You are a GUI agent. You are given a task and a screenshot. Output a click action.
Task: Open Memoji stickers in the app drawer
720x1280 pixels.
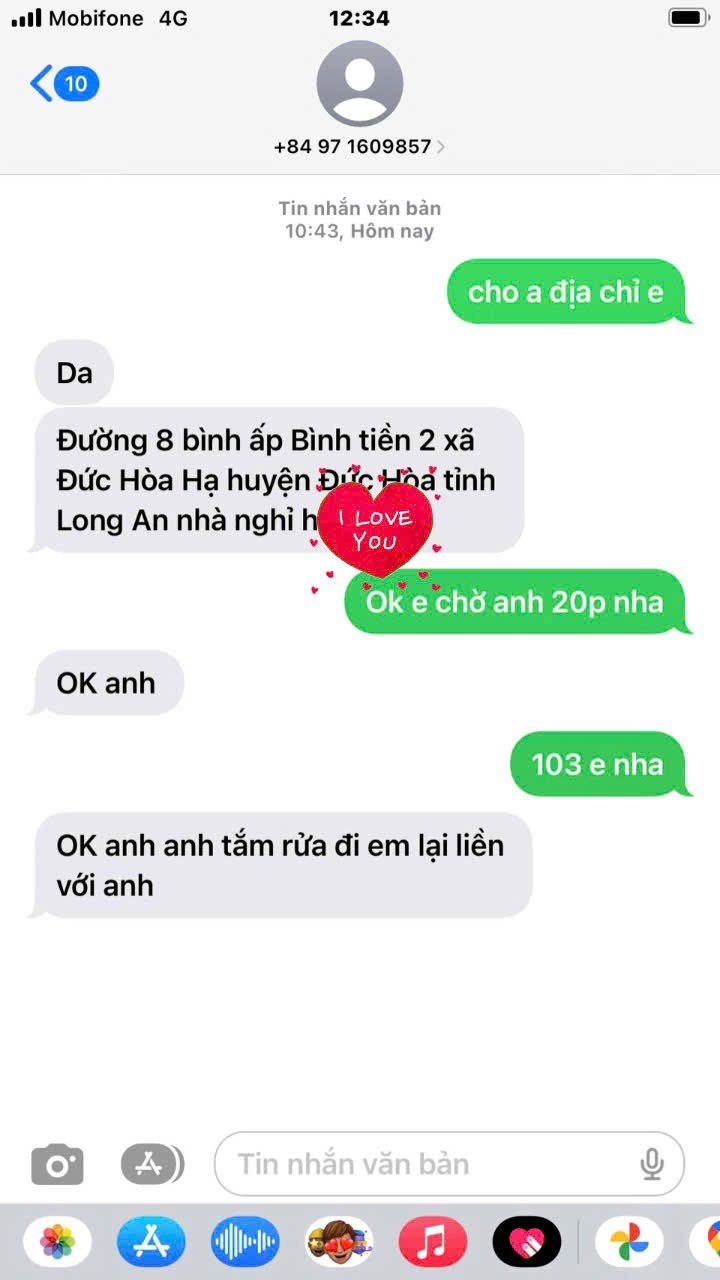point(339,1243)
